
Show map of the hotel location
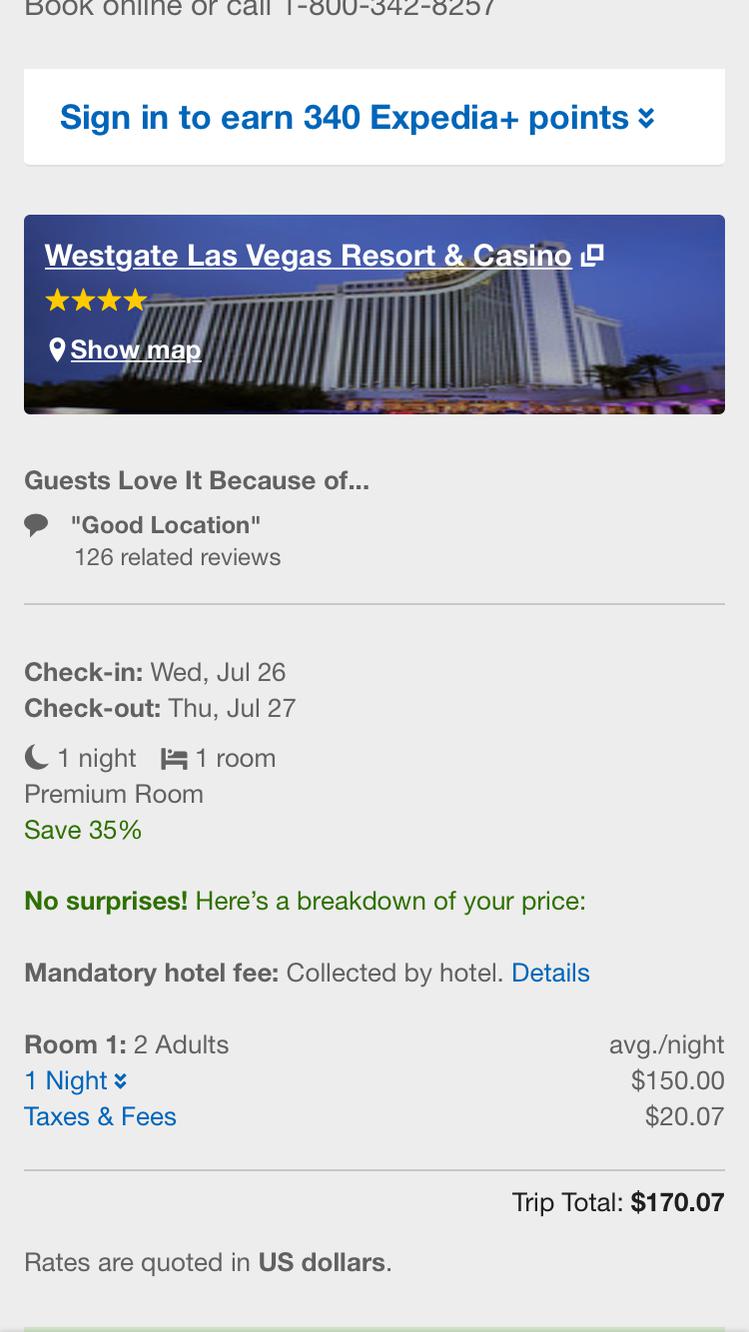click(135, 350)
